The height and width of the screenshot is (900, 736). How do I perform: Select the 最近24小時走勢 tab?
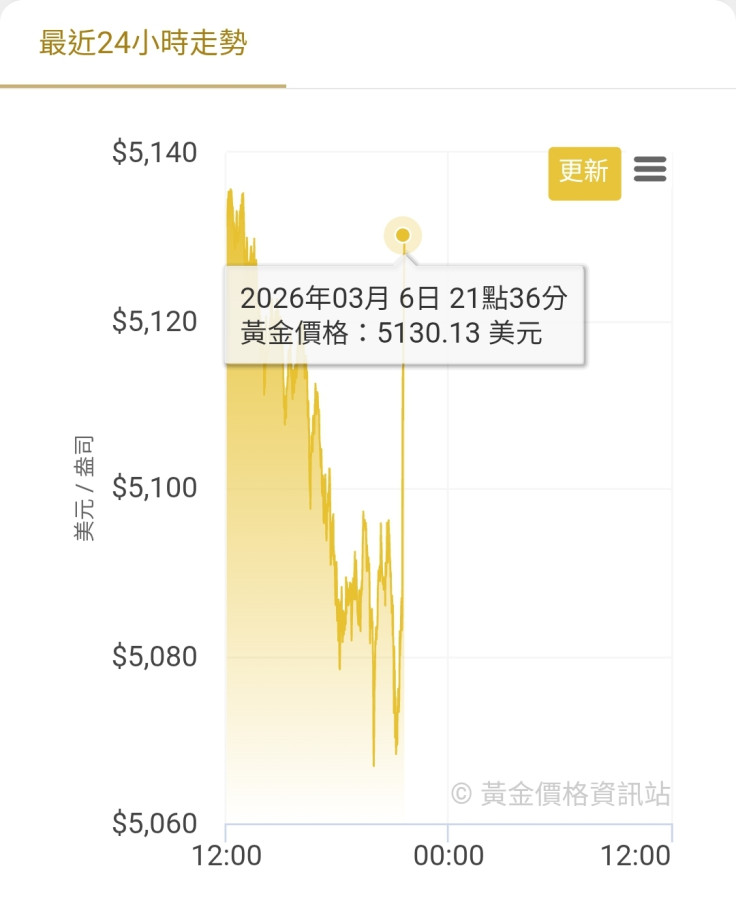click(x=143, y=45)
